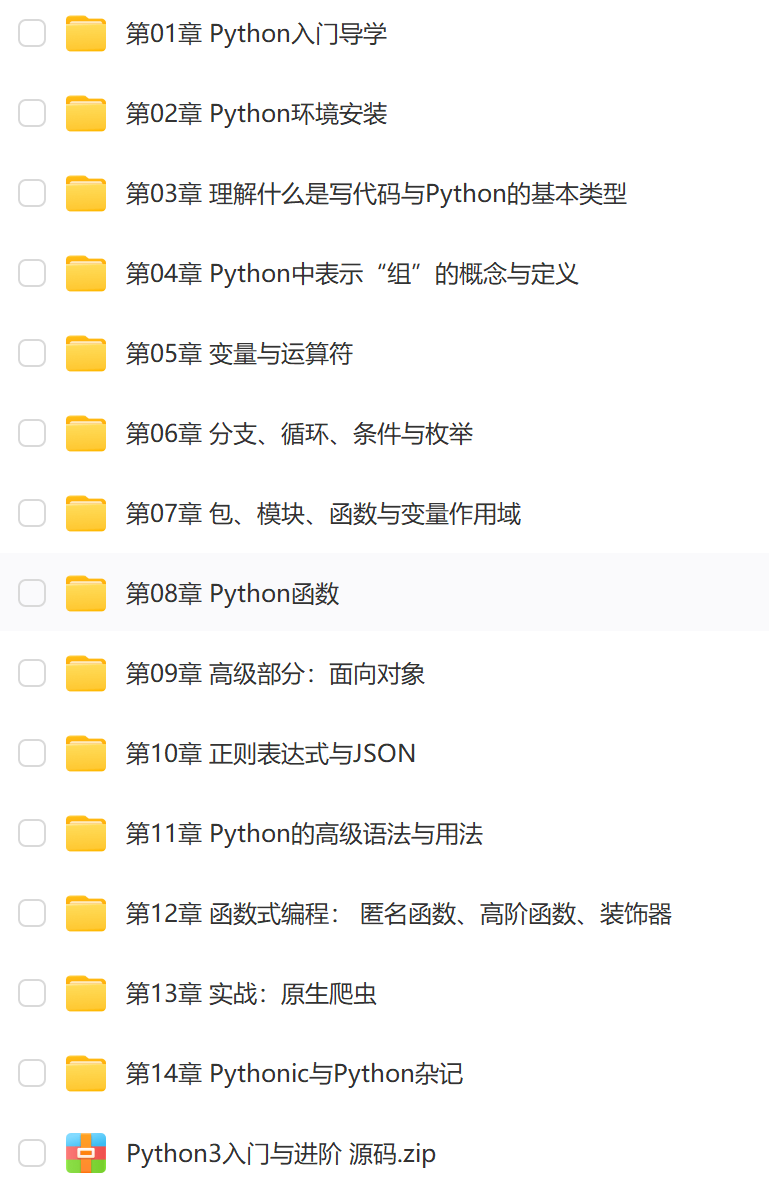Click the folder icon for 第06章 分支、循环、条件与枚举
Screen dimensions: 769x1201
pyautogui.click(x=86, y=433)
